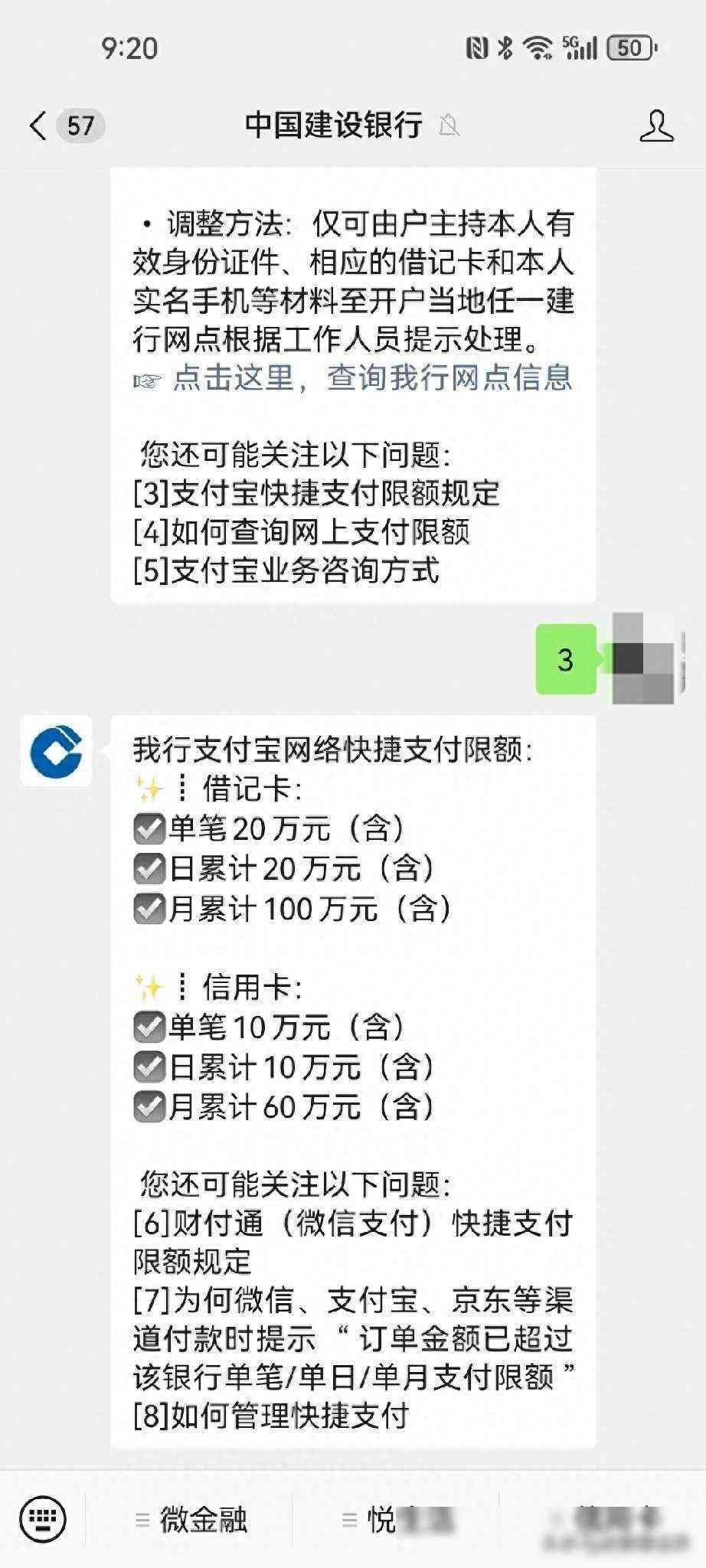
Task: Tap the checkmark beside 单笔20万元 debit limit
Action: click(x=149, y=828)
